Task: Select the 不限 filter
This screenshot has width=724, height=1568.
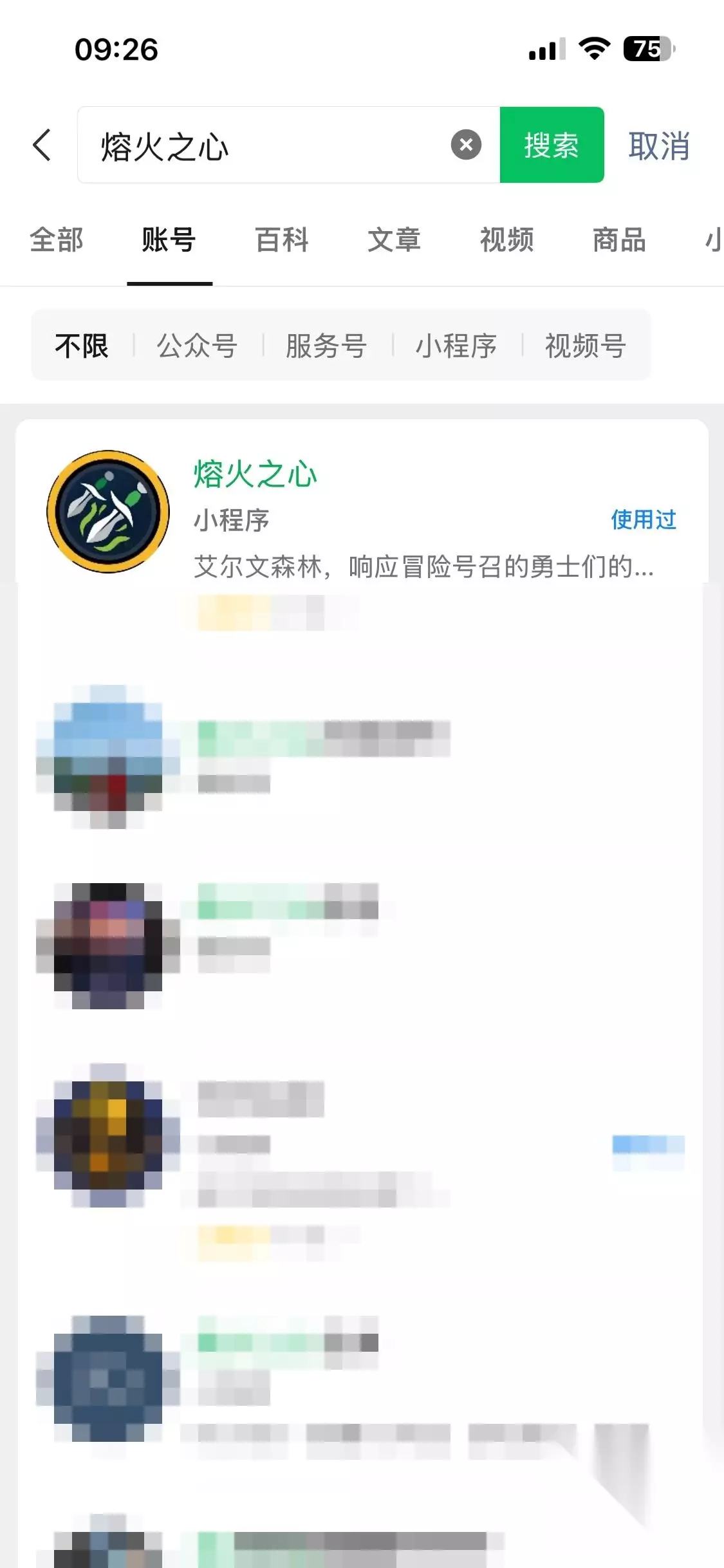Action: pyautogui.click(x=82, y=346)
